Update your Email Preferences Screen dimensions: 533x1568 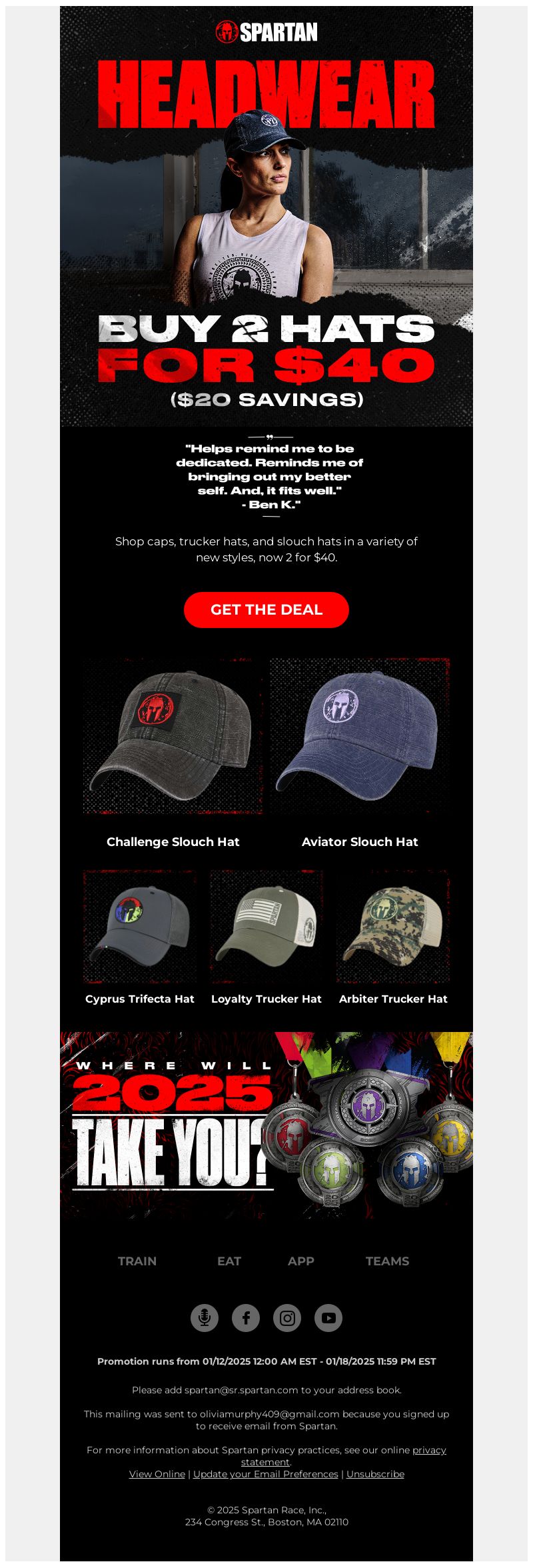(266, 1473)
